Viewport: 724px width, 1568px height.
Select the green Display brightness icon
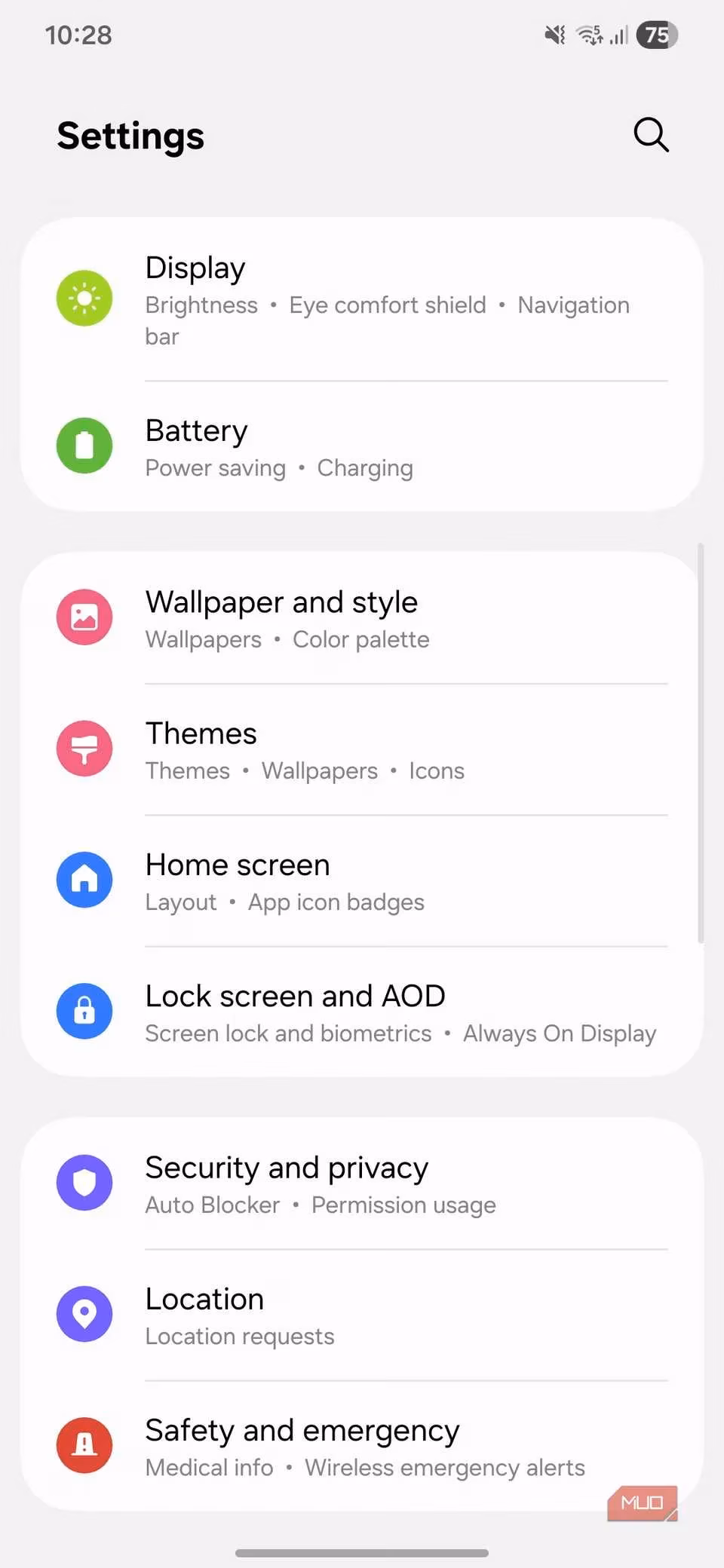pyautogui.click(x=84, y=299)
